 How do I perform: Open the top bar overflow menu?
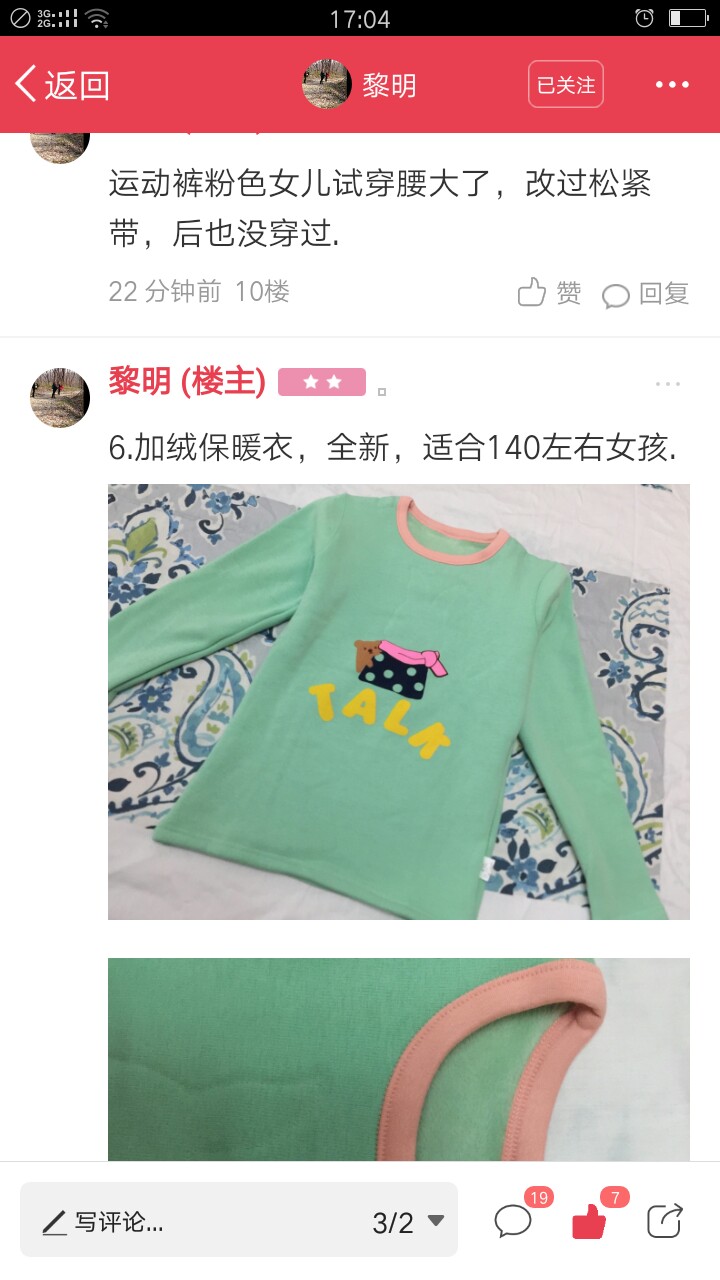point(672,85)
